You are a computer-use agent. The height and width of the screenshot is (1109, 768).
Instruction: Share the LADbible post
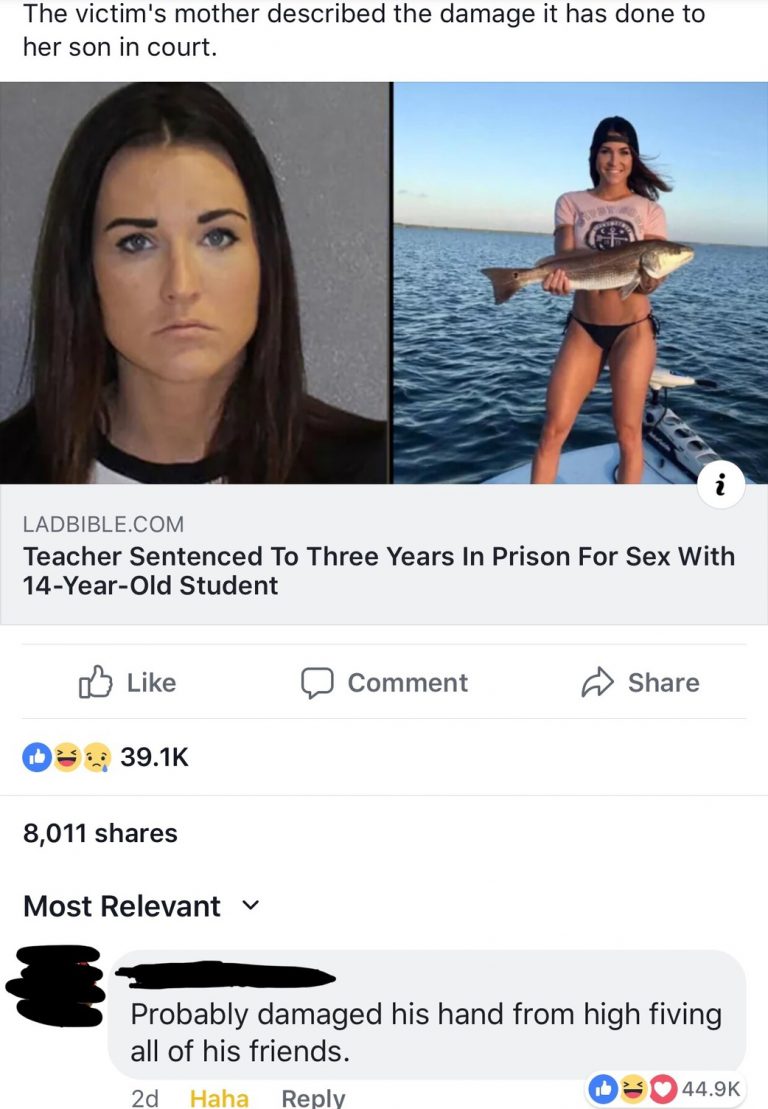tap(640, 683)
